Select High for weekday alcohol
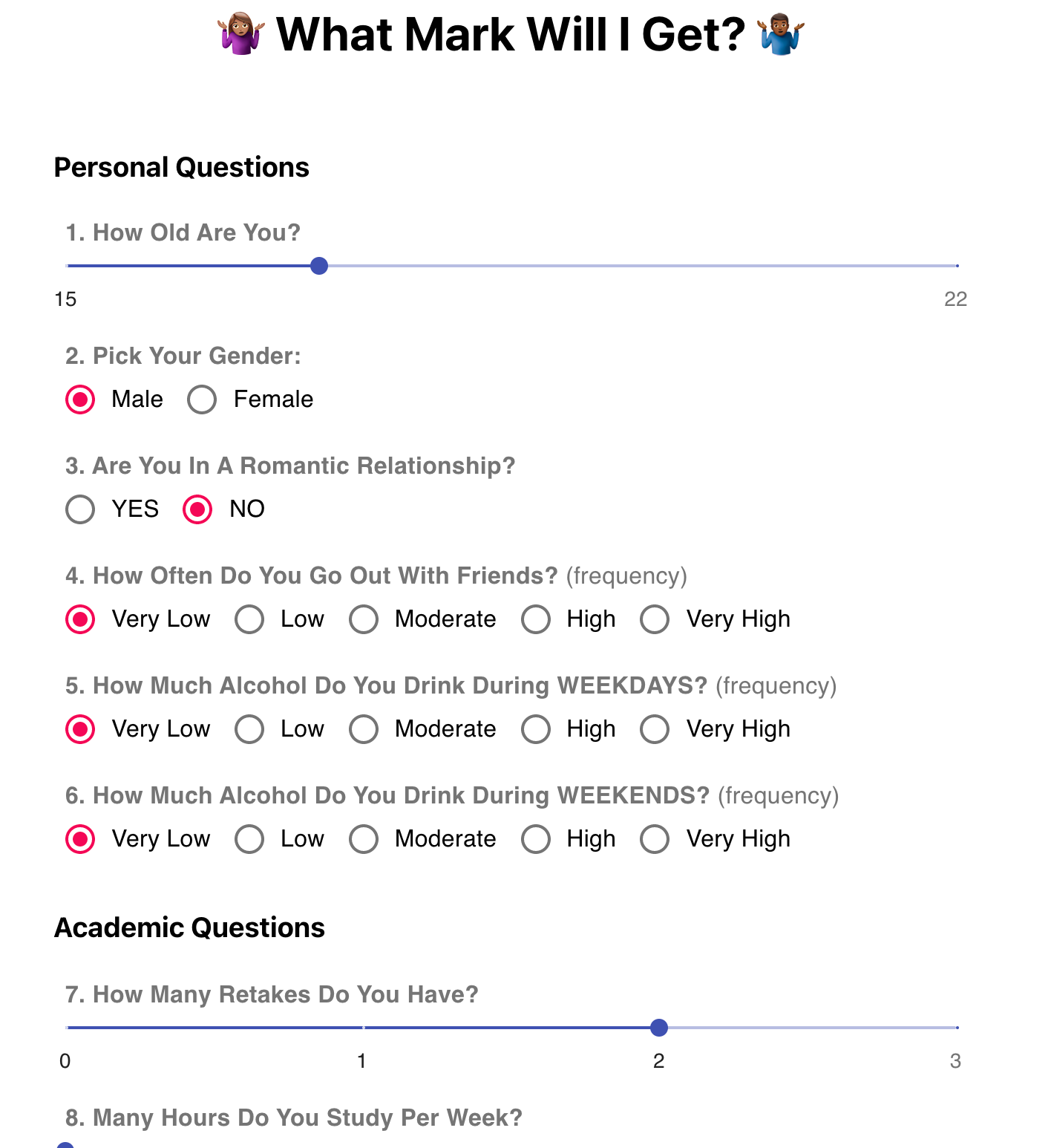Image resolution: width=1051 pixels, height=1148 pixels. [x=536, y=729]
